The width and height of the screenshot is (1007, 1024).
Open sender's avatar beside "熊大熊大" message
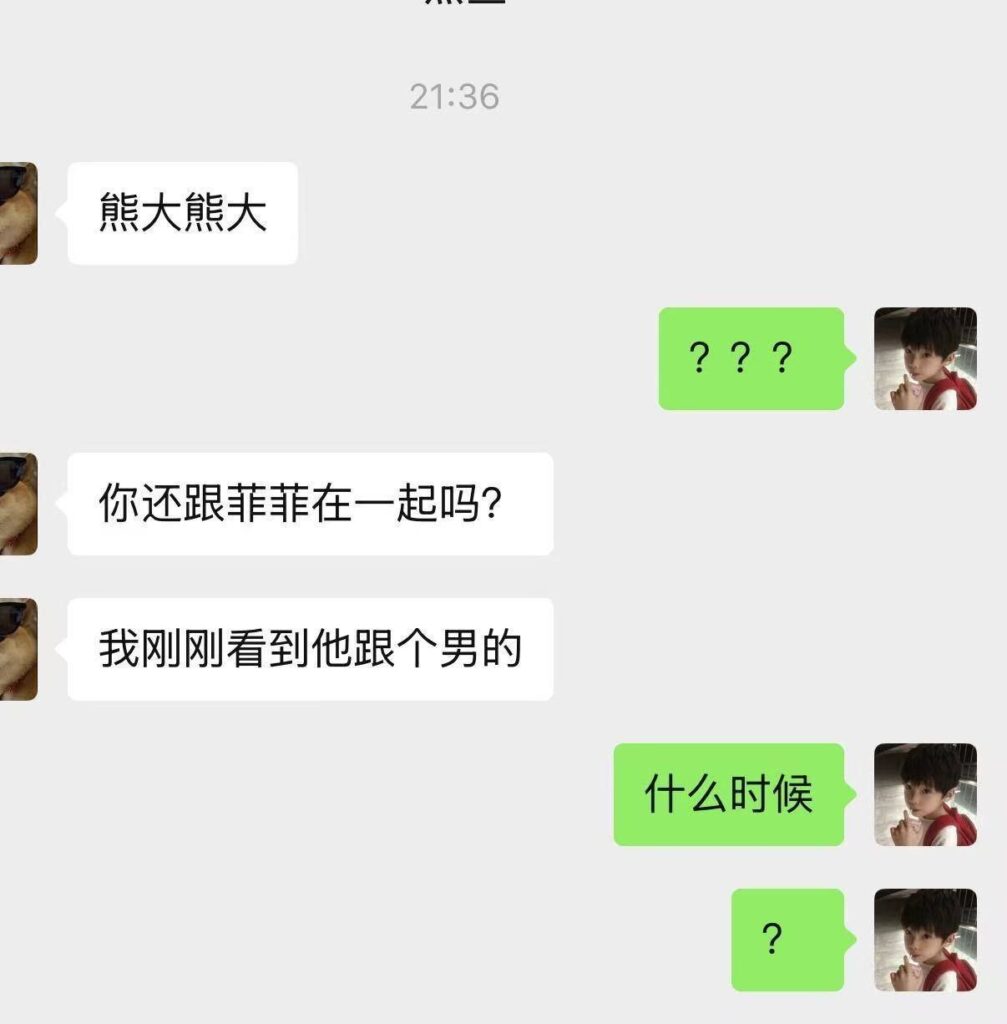click(x=18, y=213)
